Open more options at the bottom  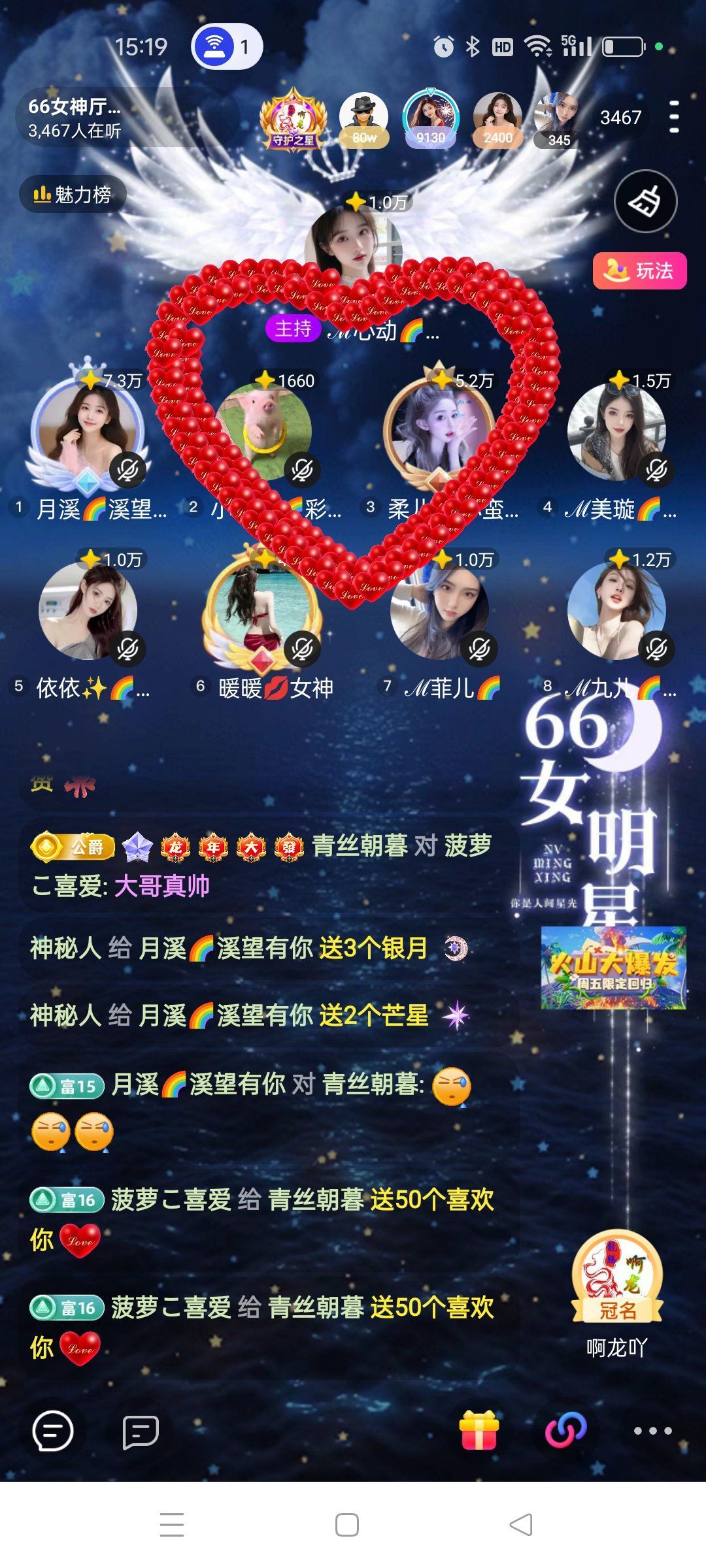pyautogui.click(x=652, y=1431)
